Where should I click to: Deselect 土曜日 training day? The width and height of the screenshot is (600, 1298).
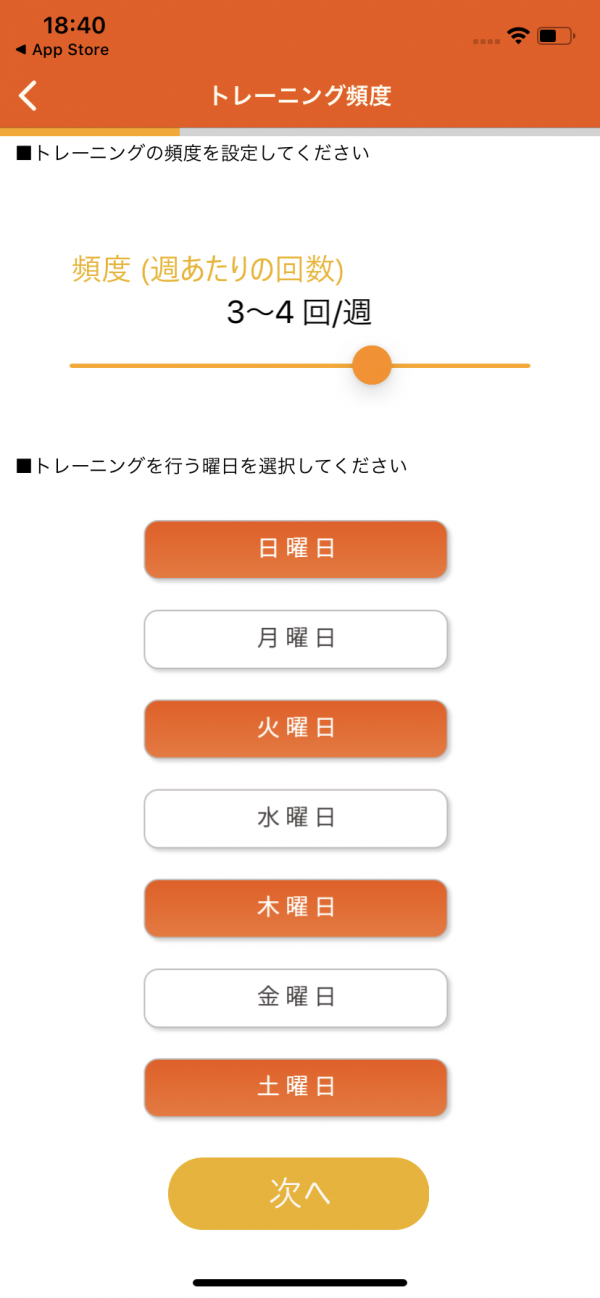[296, 1087]
